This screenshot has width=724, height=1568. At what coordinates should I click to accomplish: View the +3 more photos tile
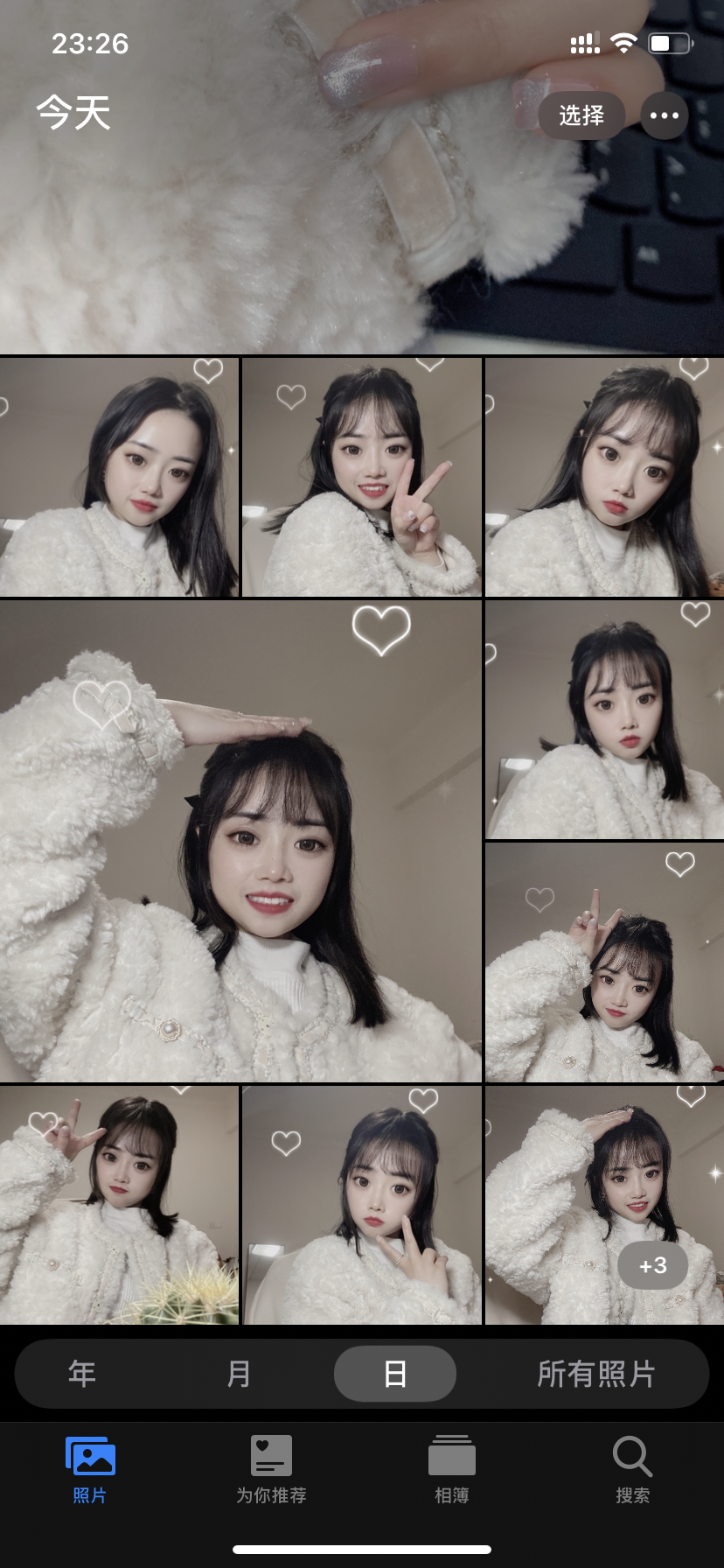click(652, 1265)
